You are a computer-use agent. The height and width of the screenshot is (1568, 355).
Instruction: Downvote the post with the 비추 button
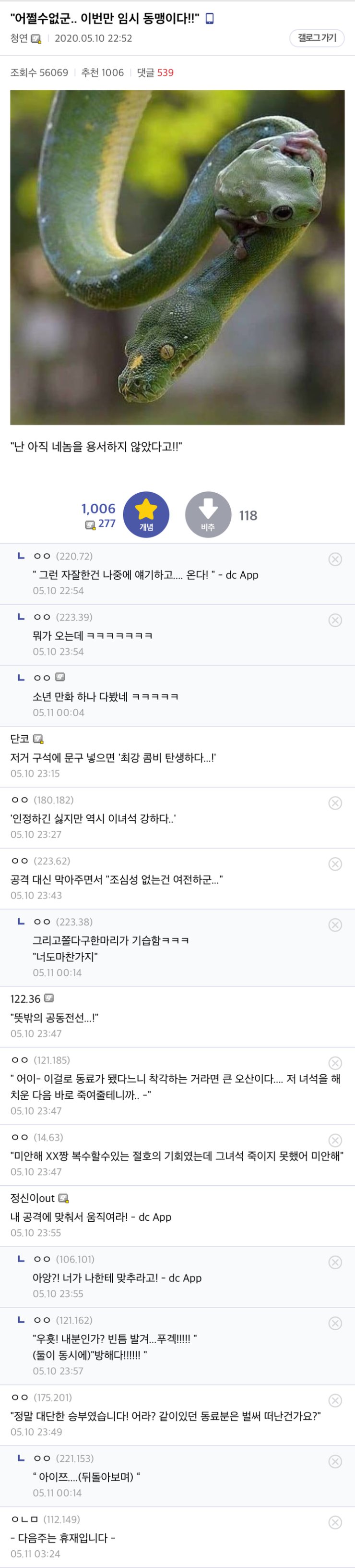(208, 514)
